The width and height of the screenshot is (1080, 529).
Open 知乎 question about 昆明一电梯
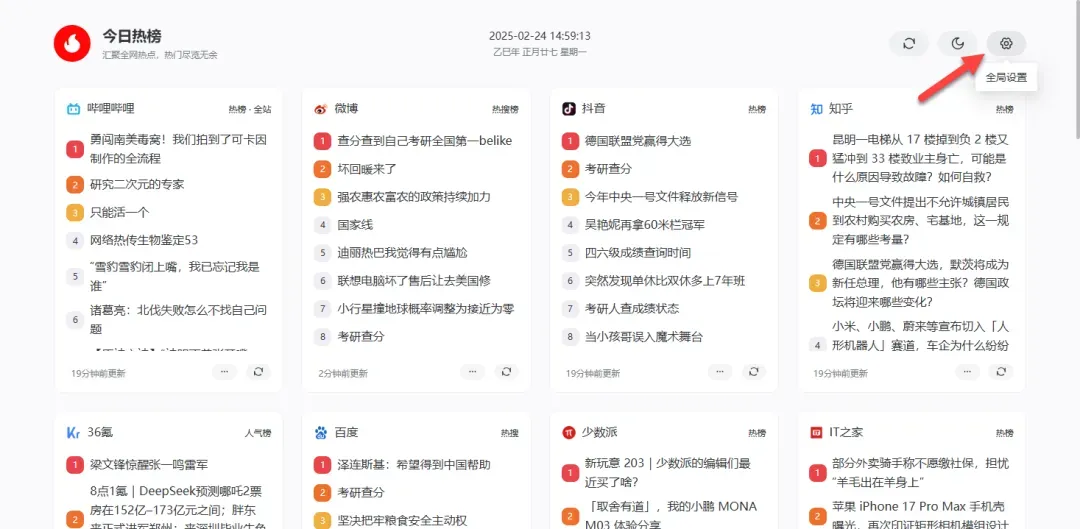click(x=920, y=158)
